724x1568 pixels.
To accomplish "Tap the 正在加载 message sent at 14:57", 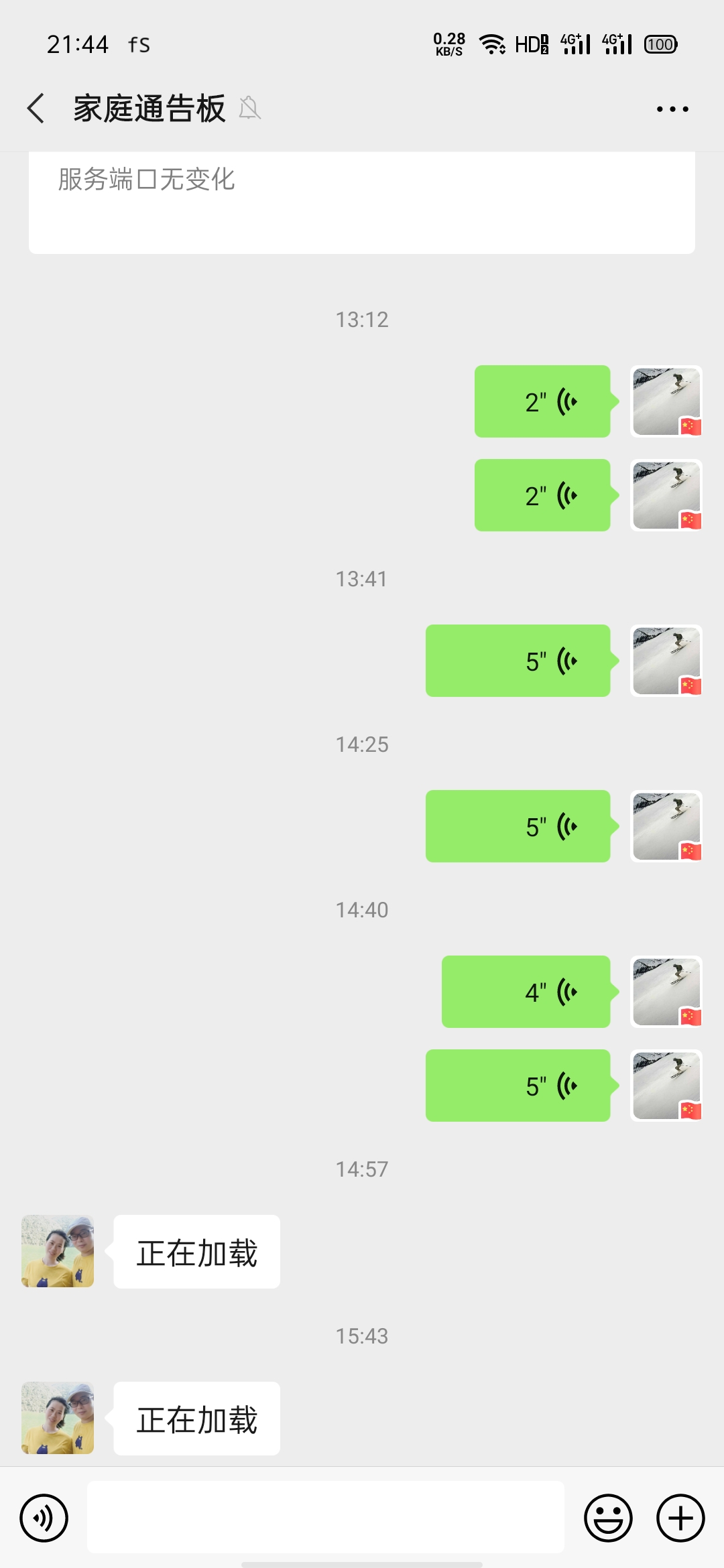I will pos(196,1252).
